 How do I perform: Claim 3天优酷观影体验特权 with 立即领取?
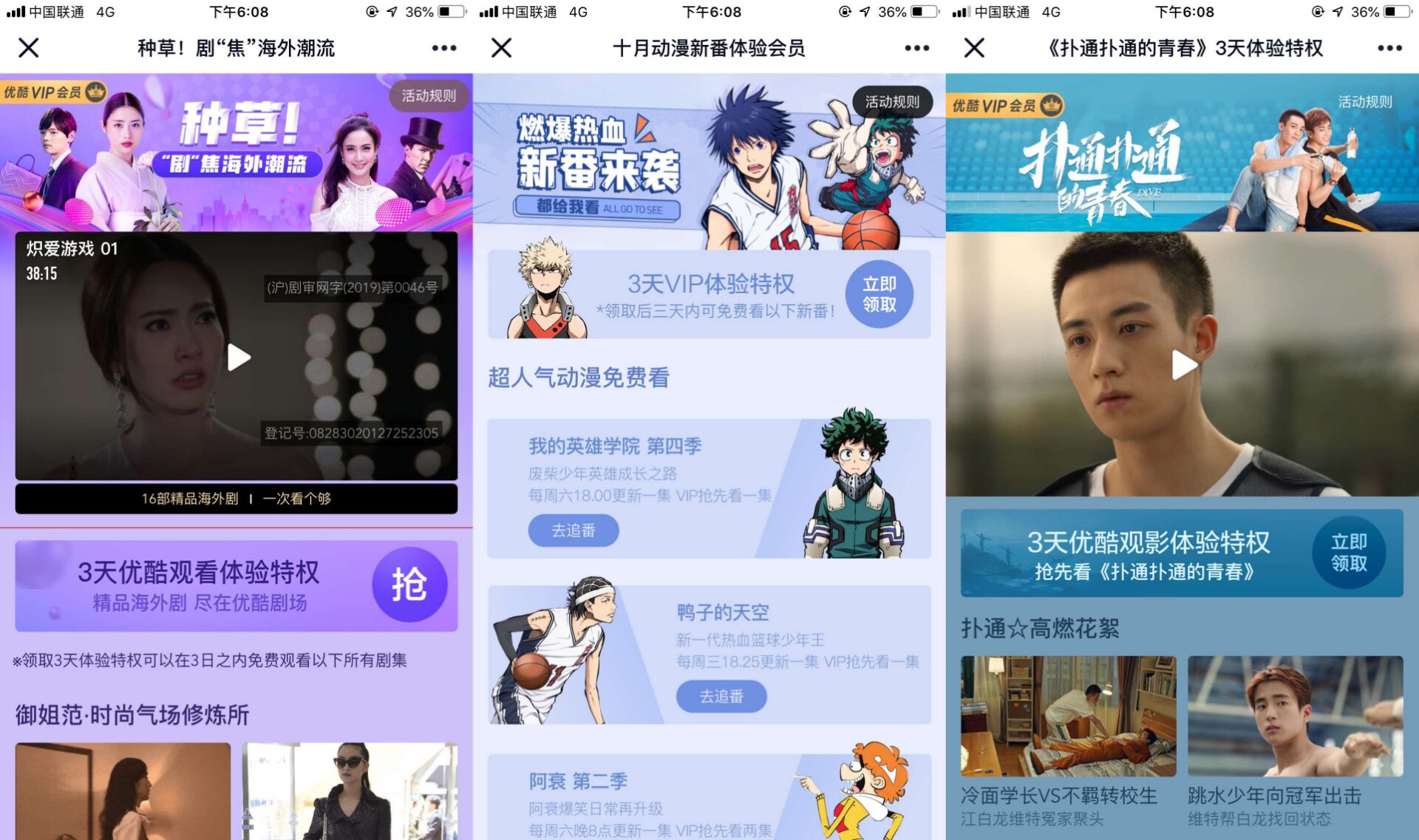1349,553
